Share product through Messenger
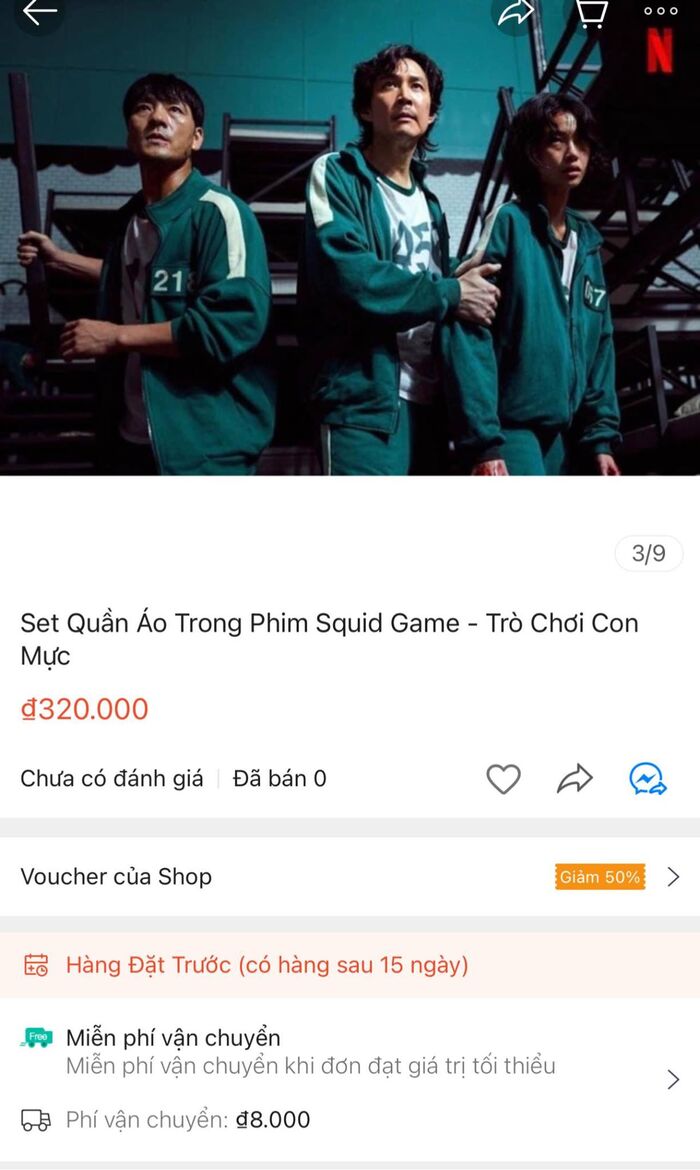700x1170 pixels. [x=648, y=779]
